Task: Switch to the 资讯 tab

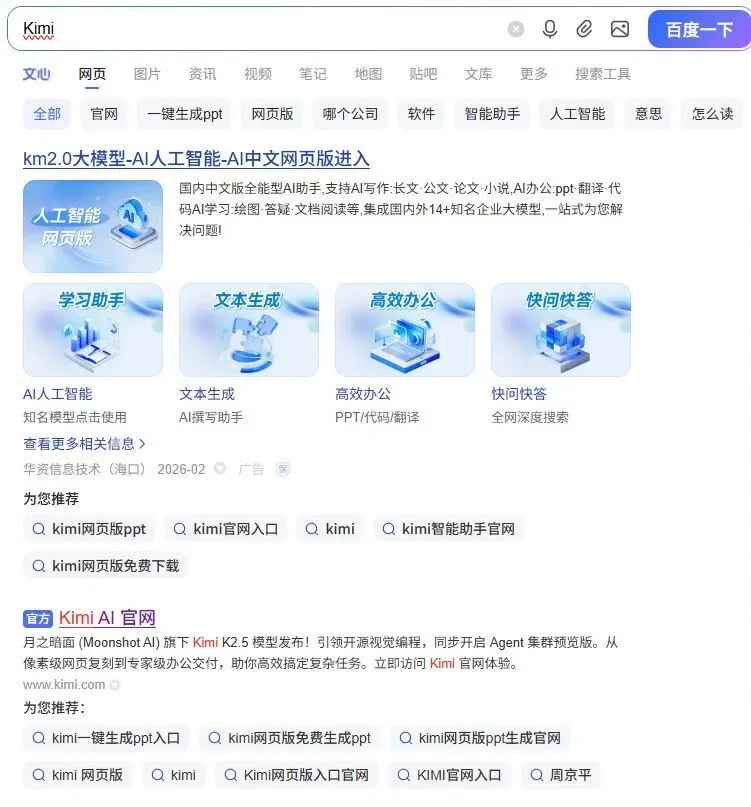Action: click(x=202, y=74)
